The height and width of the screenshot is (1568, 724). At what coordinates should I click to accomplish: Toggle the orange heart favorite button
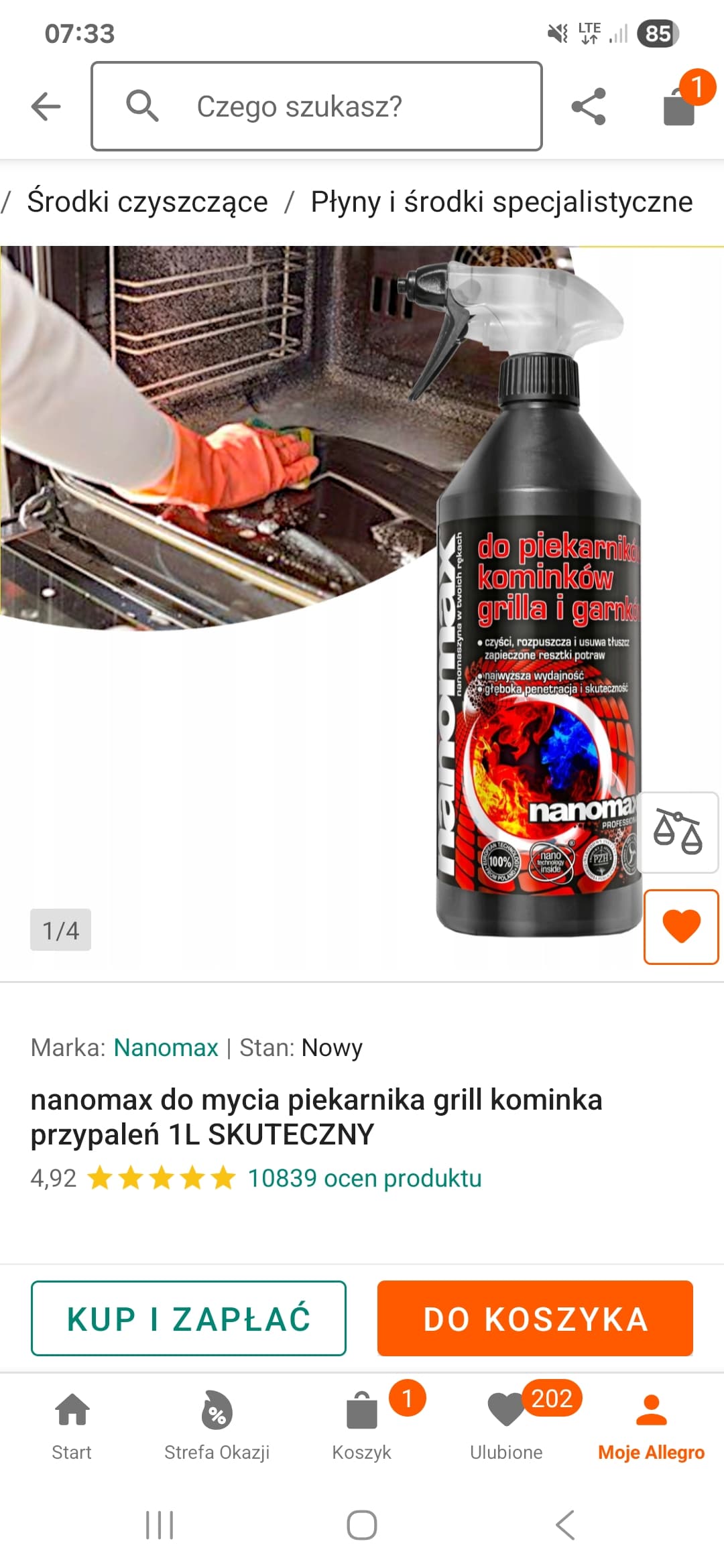[x=681, y=927]
